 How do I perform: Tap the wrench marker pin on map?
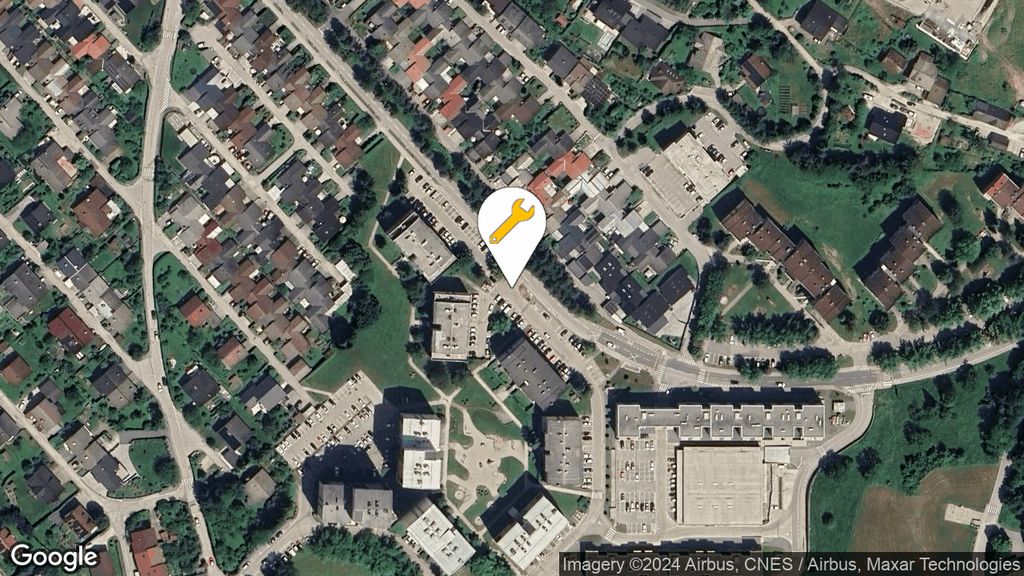click(511, 224)
